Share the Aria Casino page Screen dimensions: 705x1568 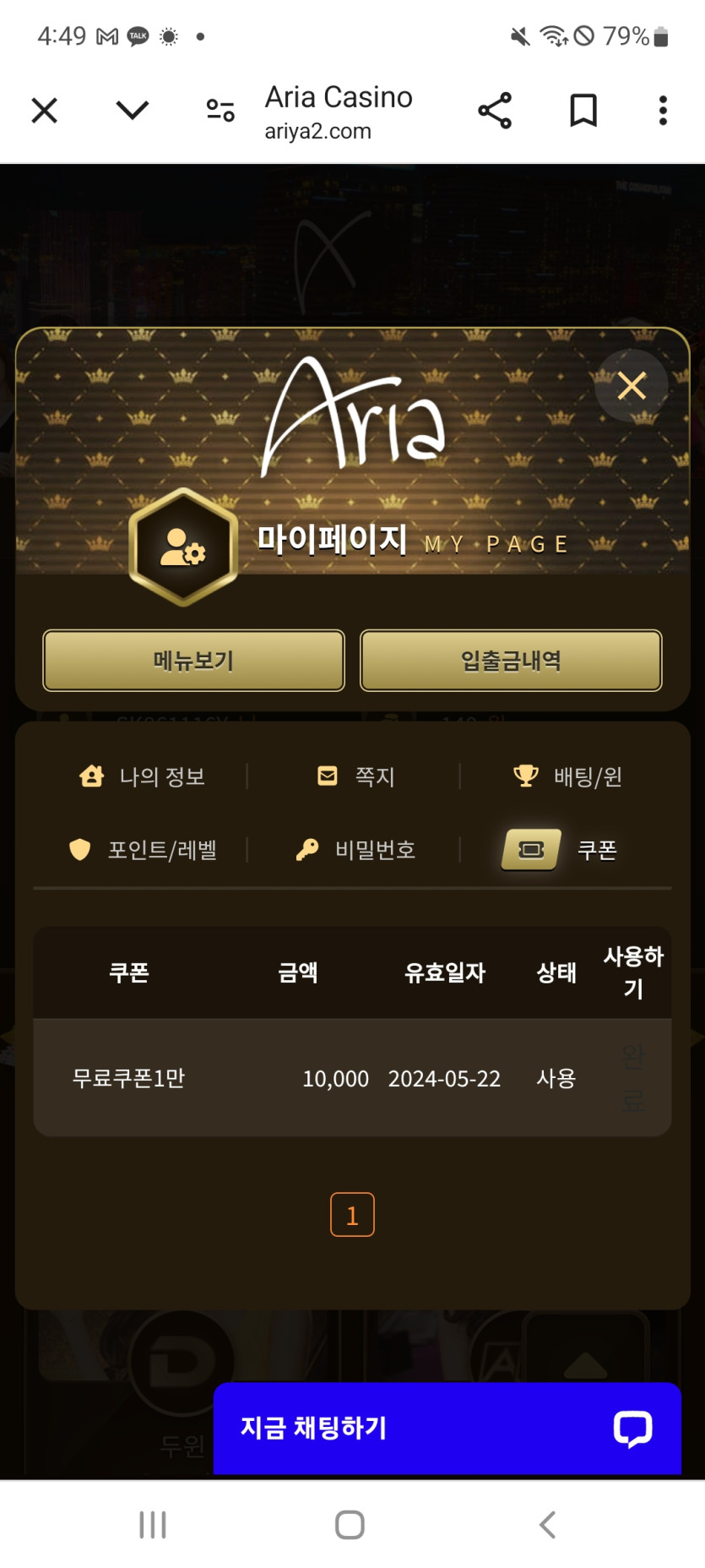(x=495, y=111)
